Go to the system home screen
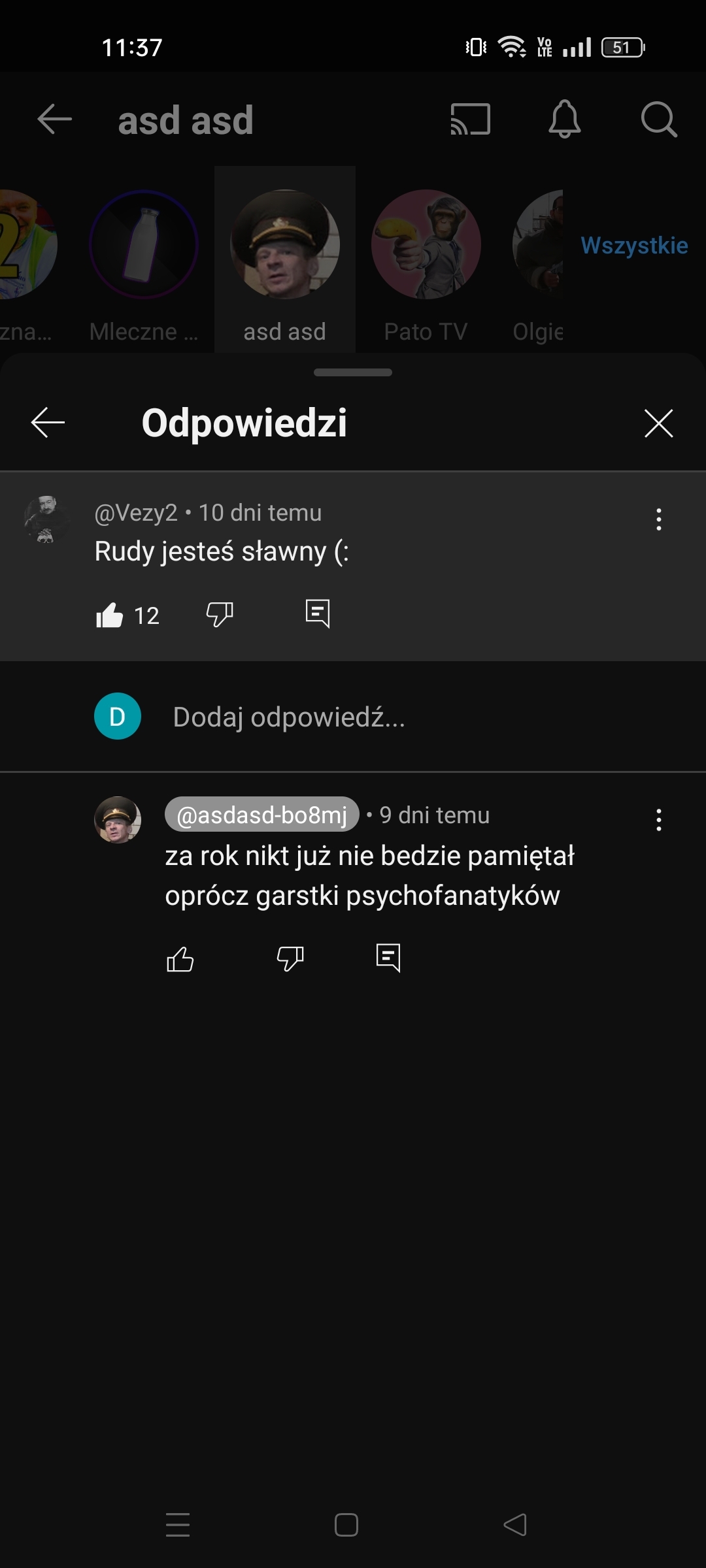This screenshot has height=1568, width=706. pyautogui.click(x=346, y=1525)
